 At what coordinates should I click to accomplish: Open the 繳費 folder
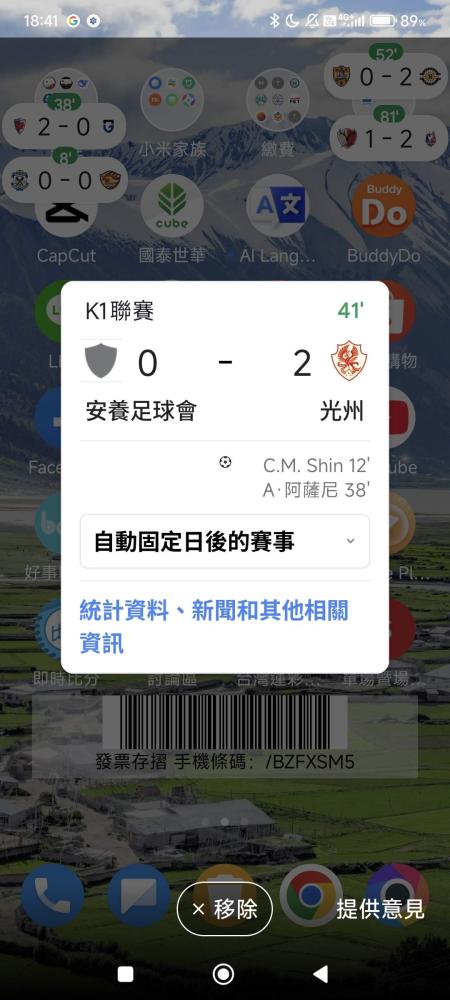click(x=278, y=115)
